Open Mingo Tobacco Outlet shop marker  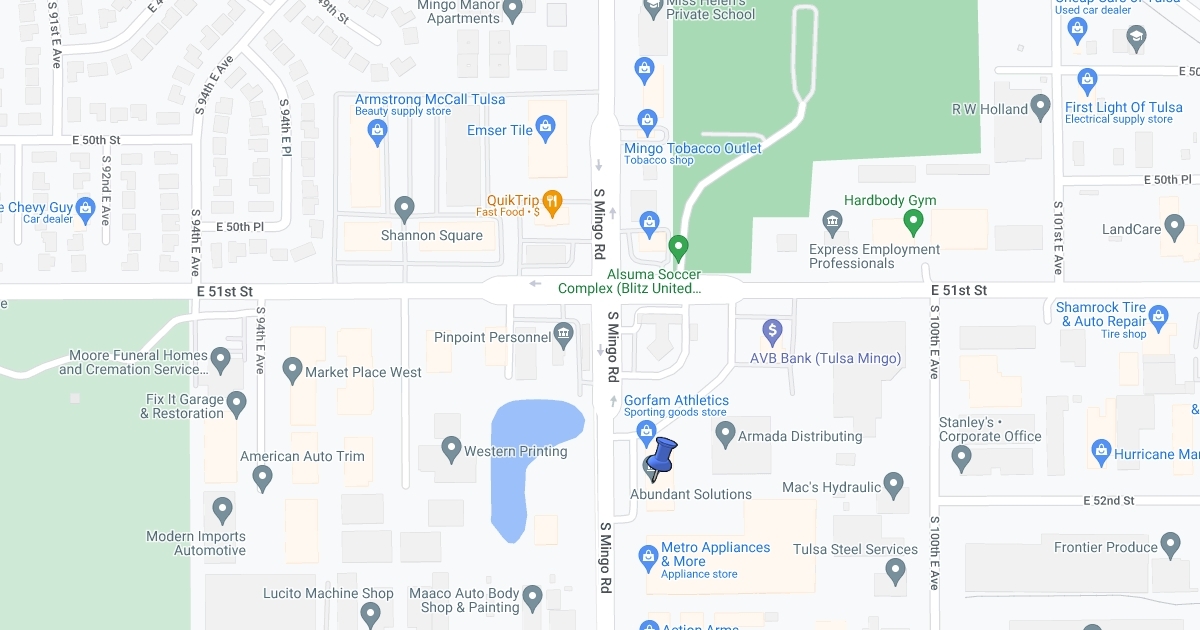(647, 120)
